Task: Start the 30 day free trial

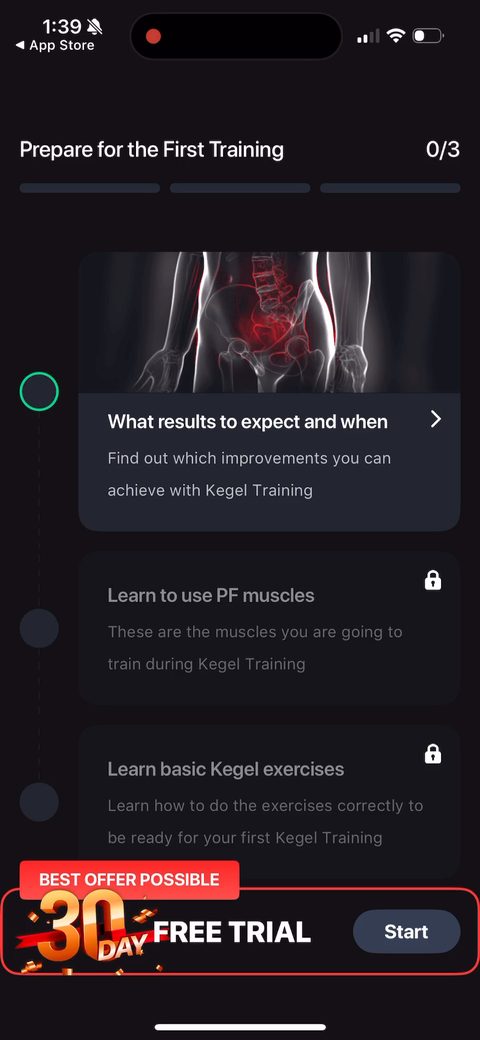Action: click(406, 931)
